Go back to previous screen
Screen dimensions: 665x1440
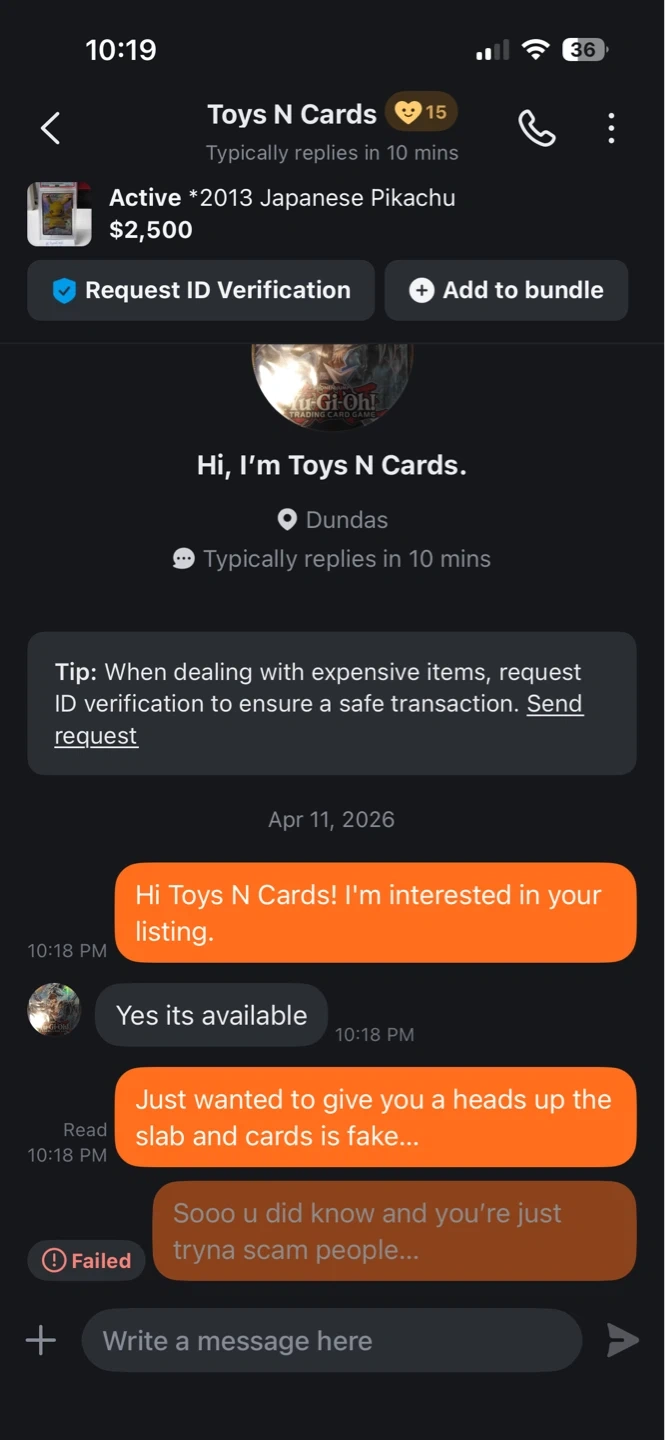pyautogui.click(x=50, y=128)
